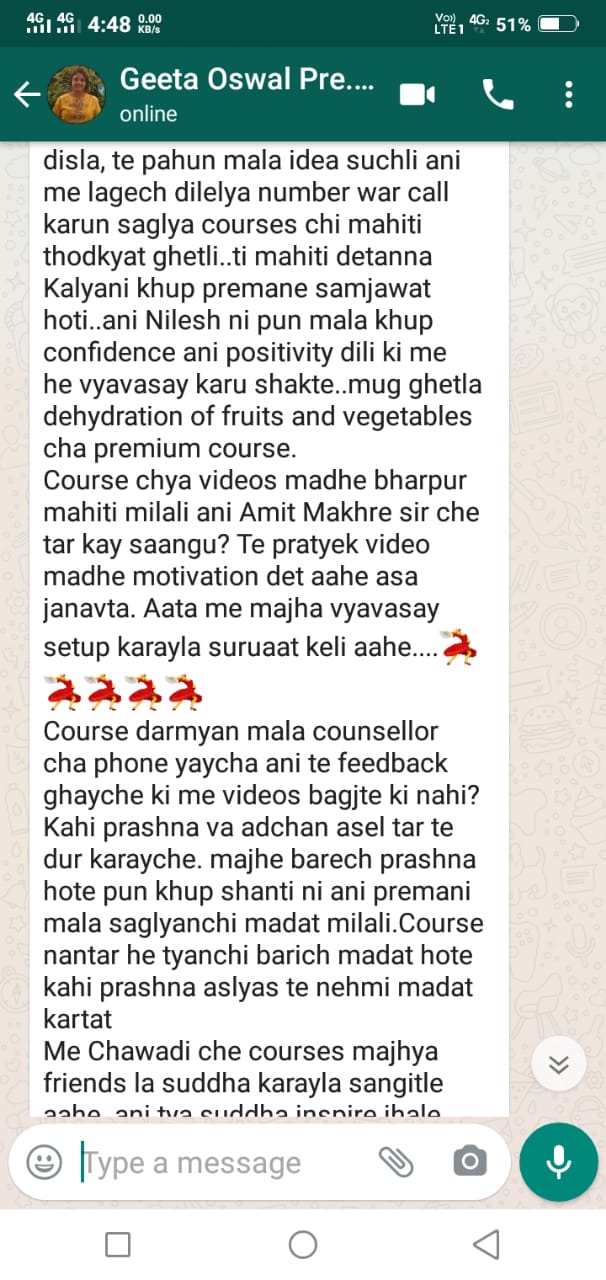Focus the Type a message field
This screenshot has width=606, height=1280.
pos(220,1163)
